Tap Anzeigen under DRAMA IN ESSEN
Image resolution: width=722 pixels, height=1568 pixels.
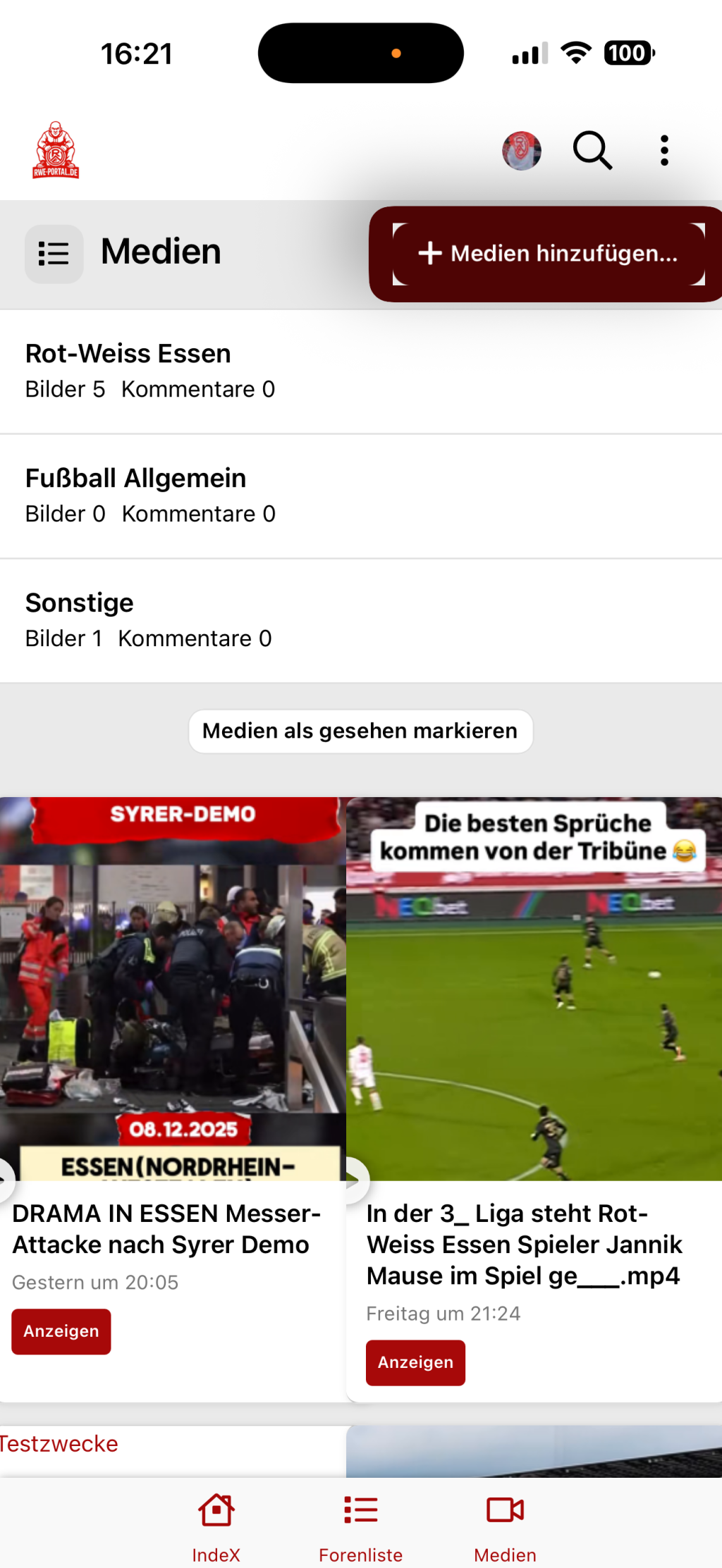[x=61, y=1331]
